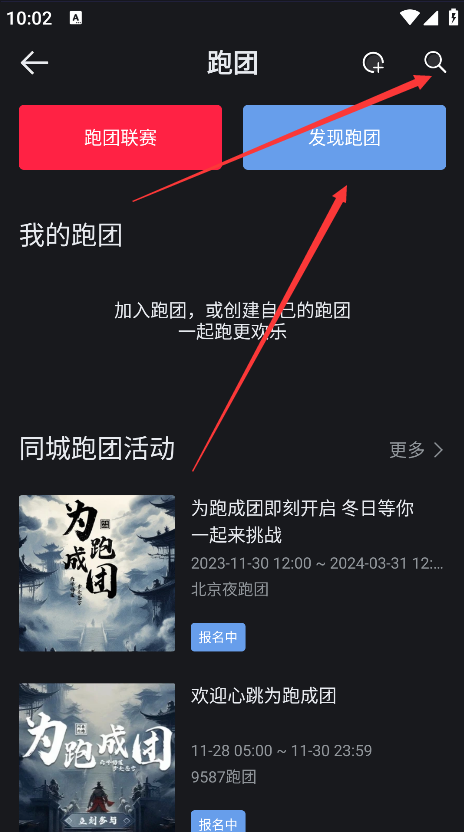The width and height of the screenshot is (464, 832).
Task: Go back using the top arrow
Action: 34,63
